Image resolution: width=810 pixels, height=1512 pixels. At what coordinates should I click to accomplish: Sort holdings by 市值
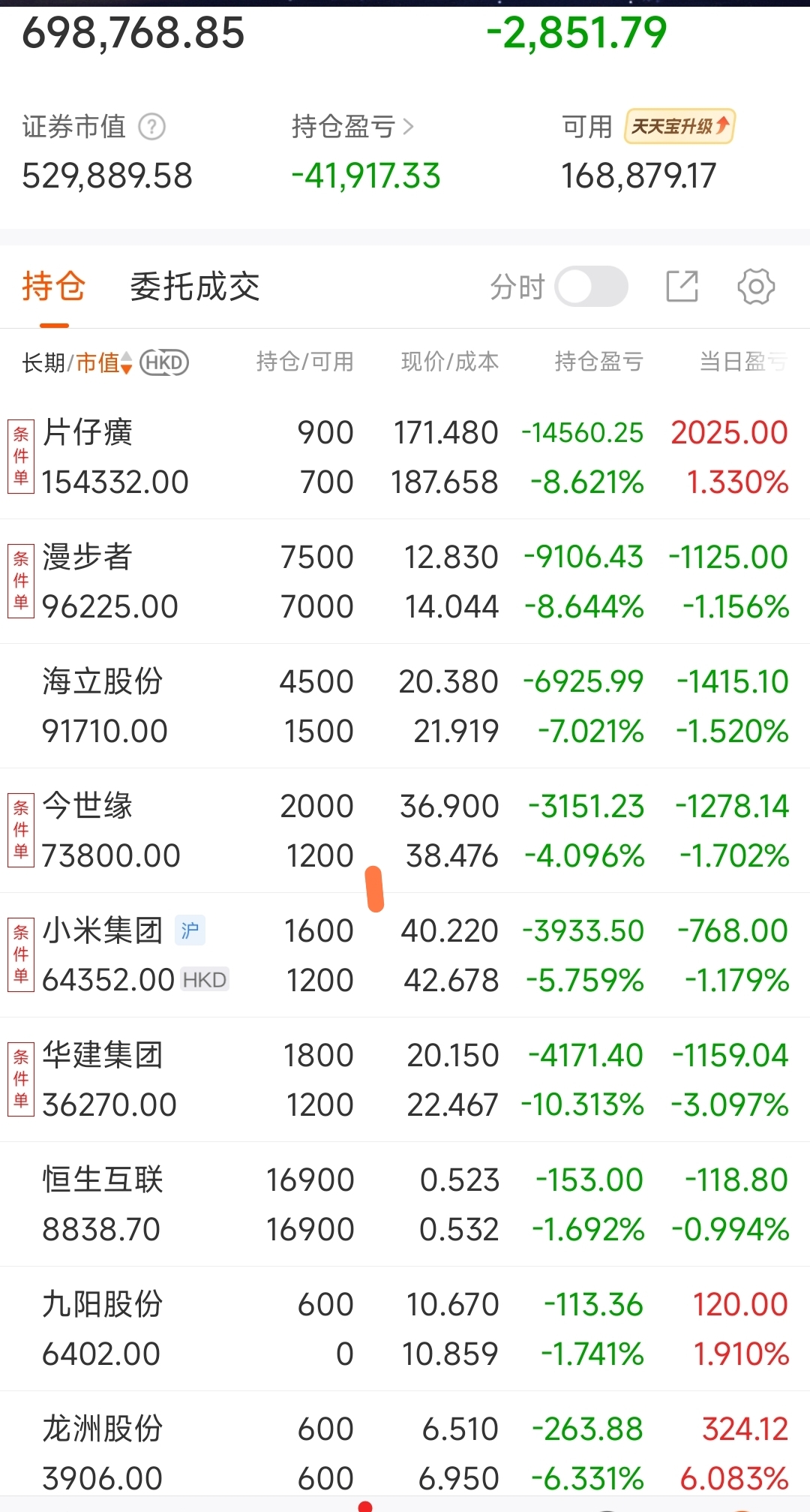[104, 363]
